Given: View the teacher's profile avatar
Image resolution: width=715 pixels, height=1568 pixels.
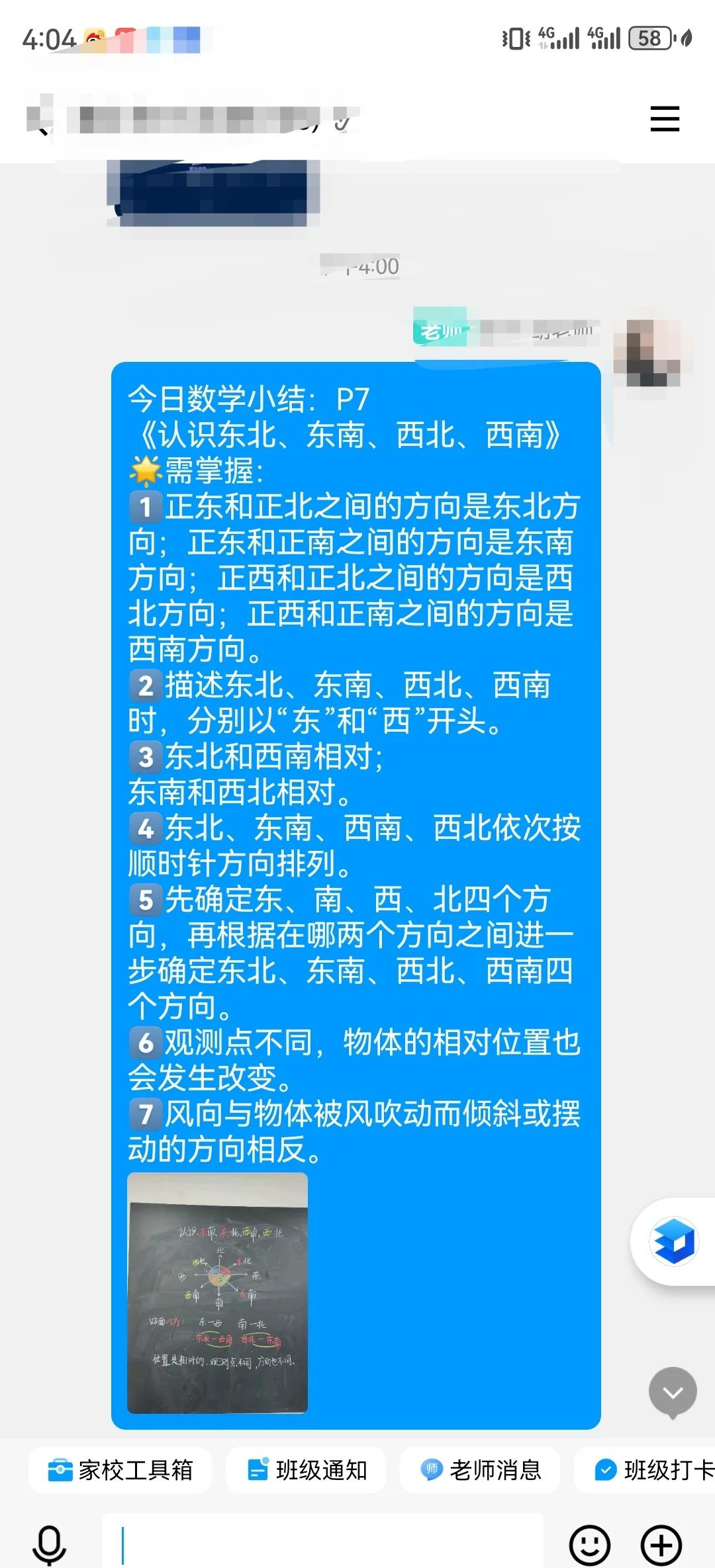Looking at the screenshot, I should (647, 351).
